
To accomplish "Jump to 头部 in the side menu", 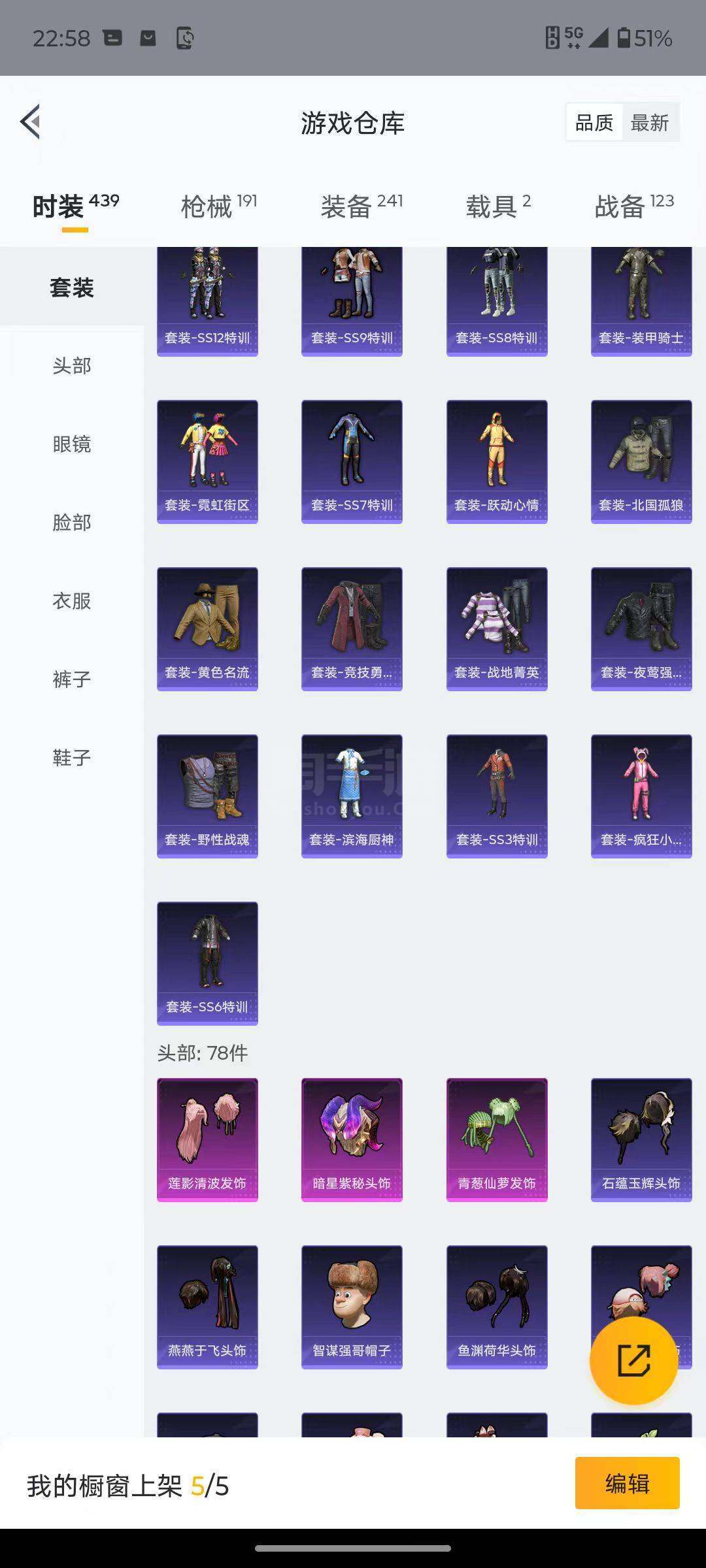I will [72, 366].
